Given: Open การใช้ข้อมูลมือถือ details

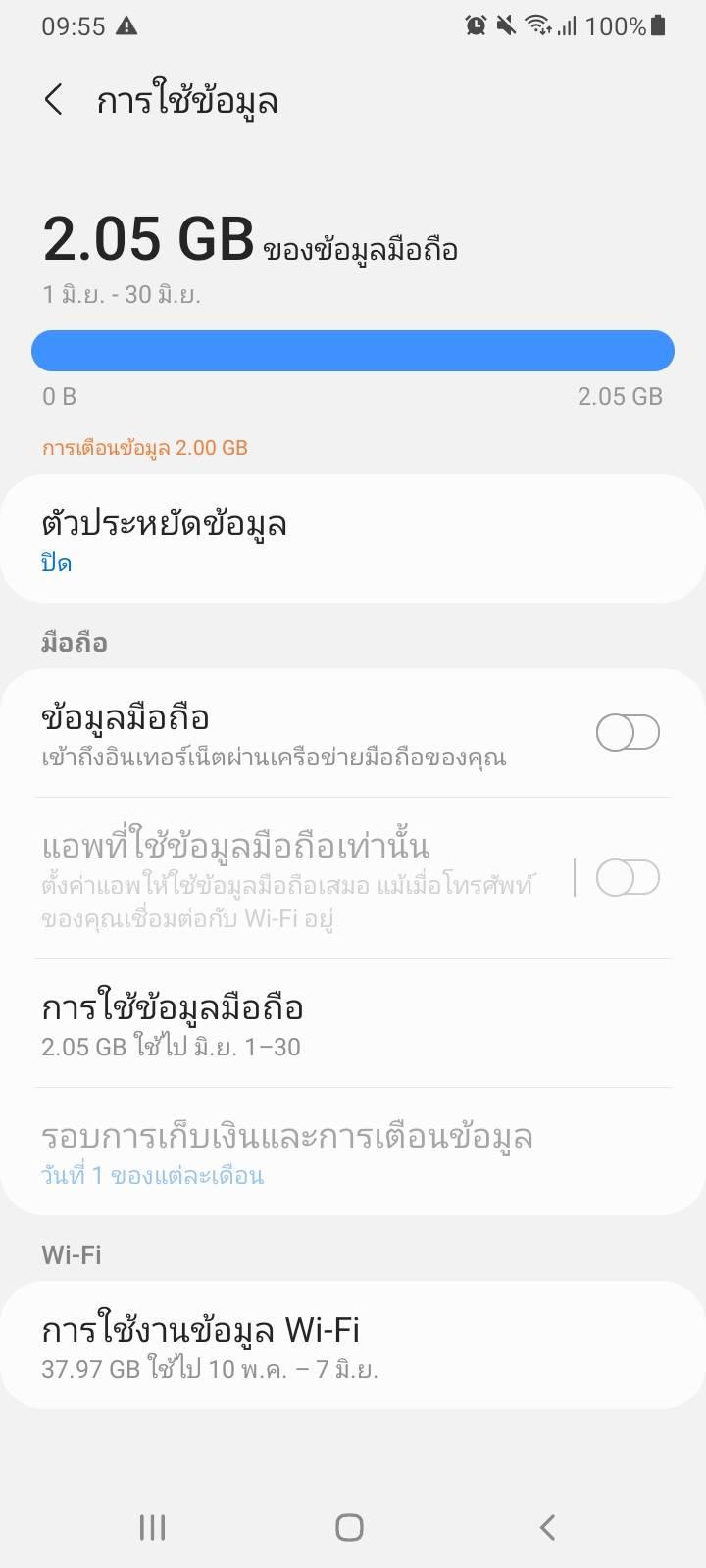Looking at the screenshot, I should [x=353, y=1024].
